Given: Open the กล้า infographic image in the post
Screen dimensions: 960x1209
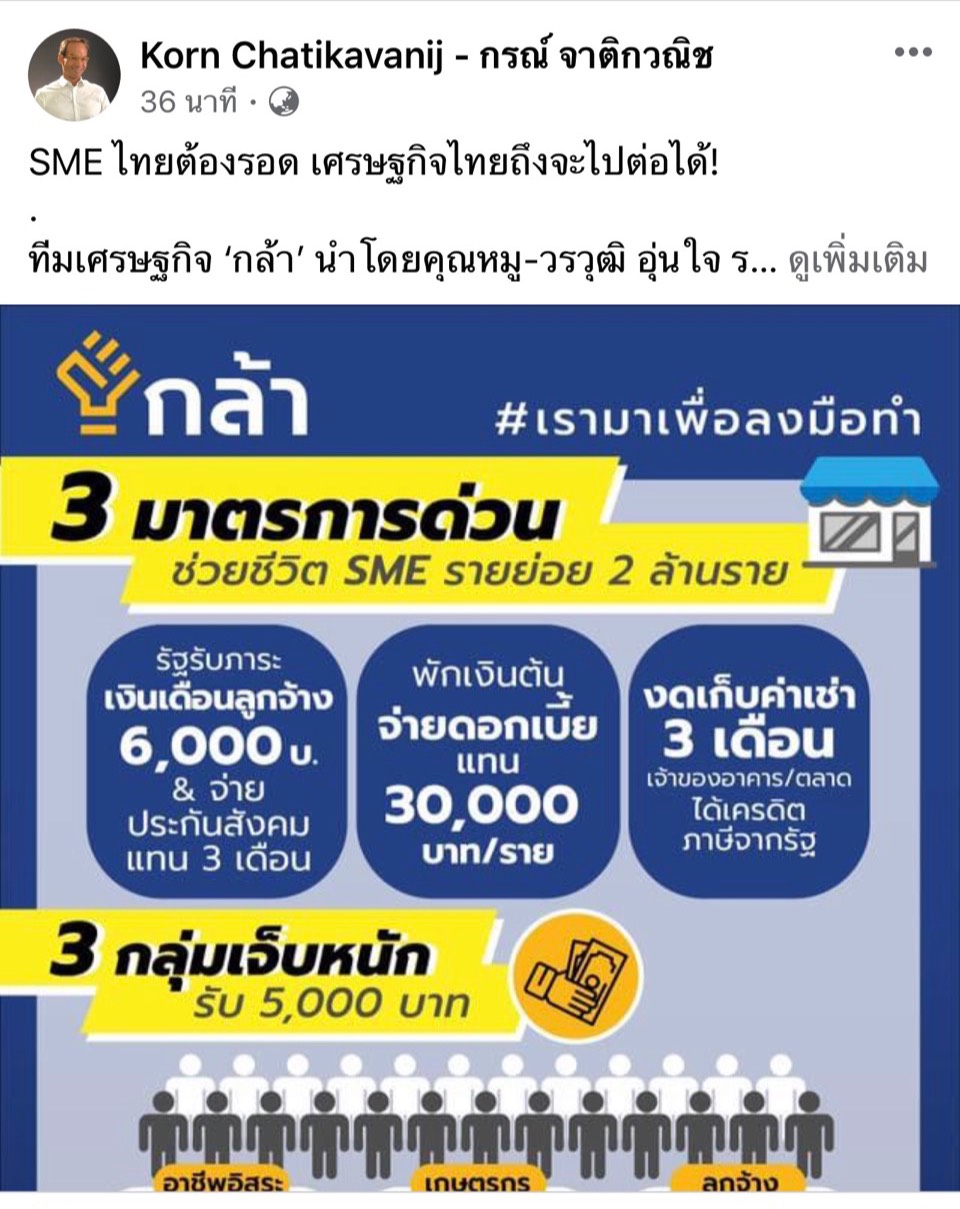Looking at the screenshot, I should [x=480, y=750].
